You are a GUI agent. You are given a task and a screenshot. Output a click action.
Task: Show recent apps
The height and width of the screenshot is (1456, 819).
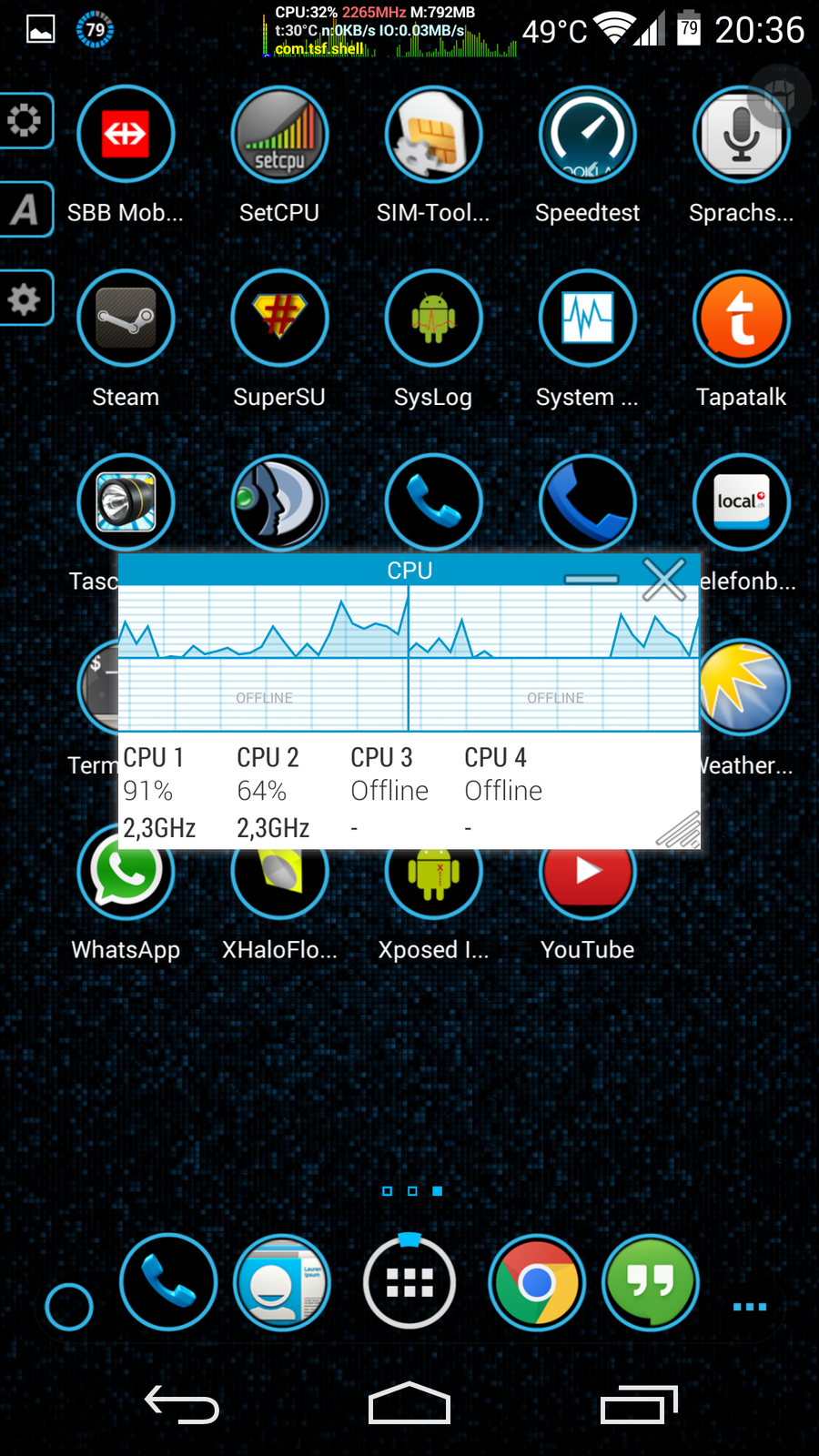(x=639, y=1404)
